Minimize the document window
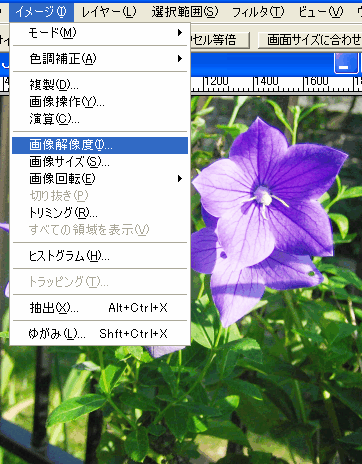The width and height of the screenshot is (362, 464). coord(344,63)
